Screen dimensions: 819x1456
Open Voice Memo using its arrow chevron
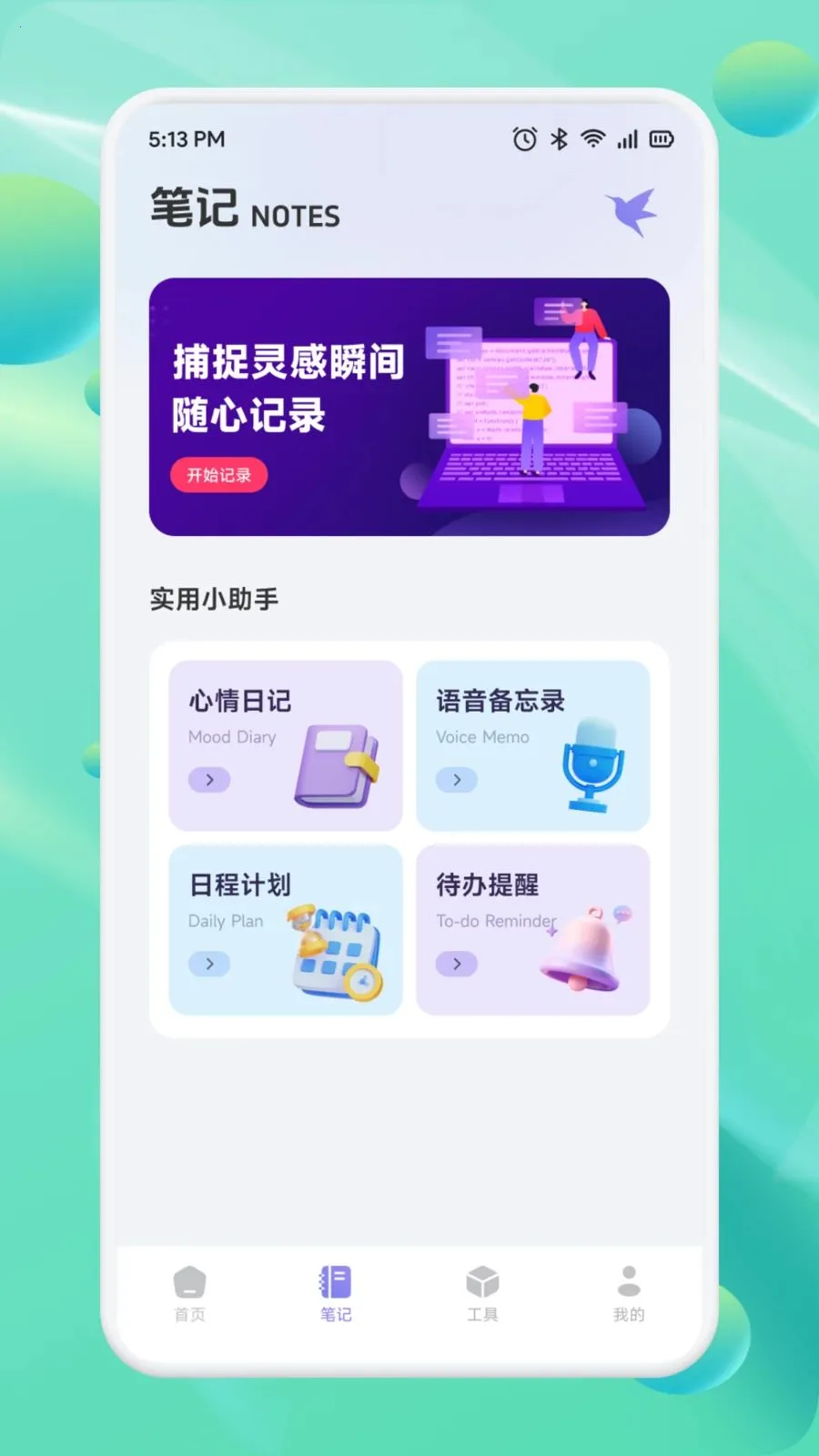(x=456, y=780)
